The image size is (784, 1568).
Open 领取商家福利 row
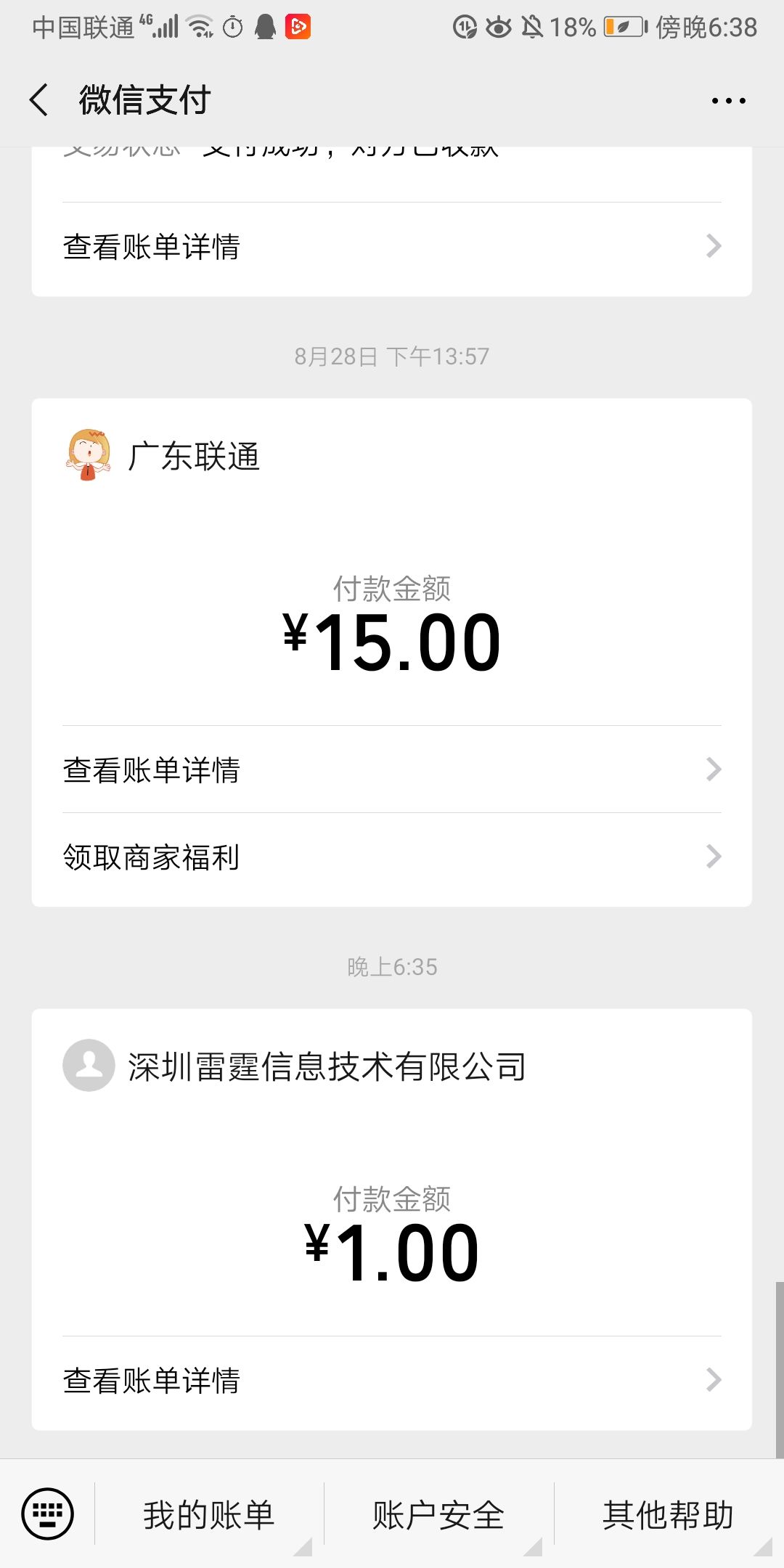(392, 857)
